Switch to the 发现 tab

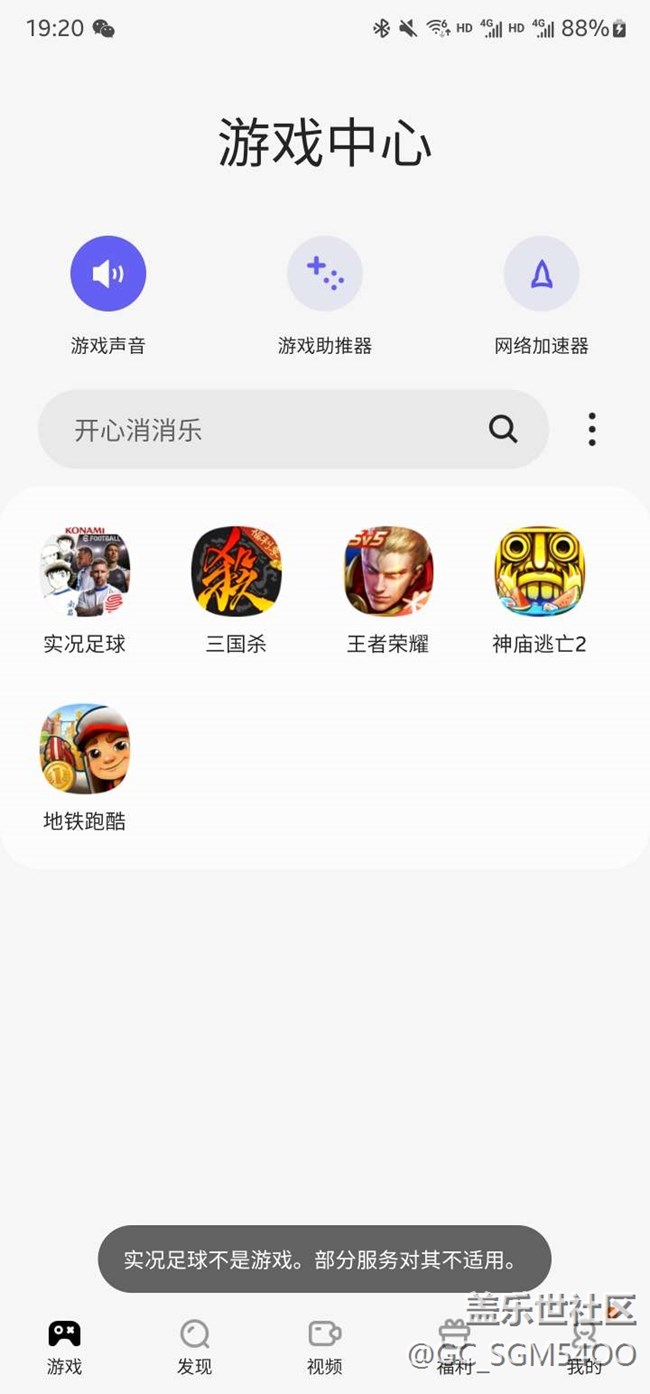pyautogui.click(x=195, y=1346)
